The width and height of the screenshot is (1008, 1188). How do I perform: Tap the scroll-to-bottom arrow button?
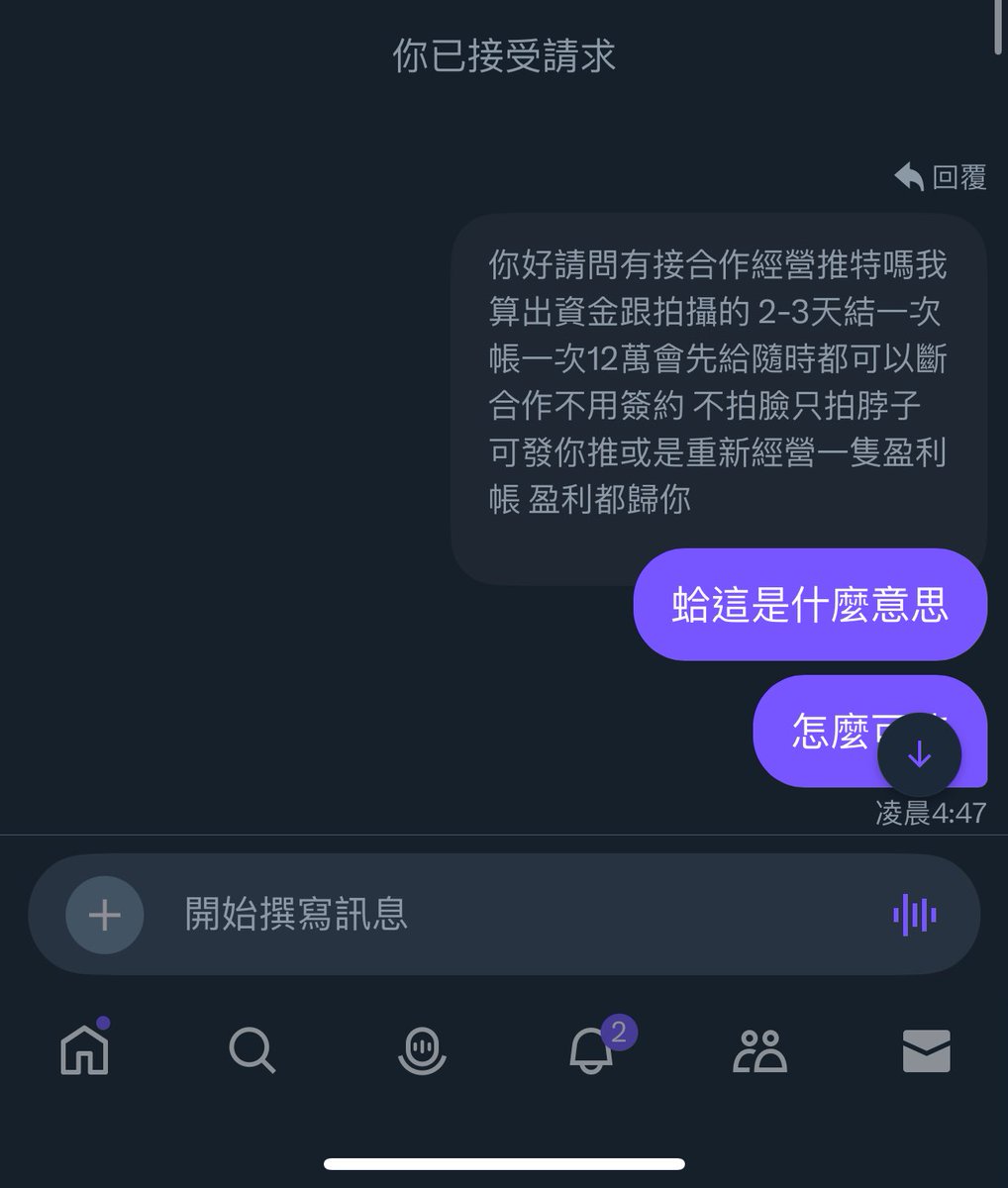click(x=919, y=753)
